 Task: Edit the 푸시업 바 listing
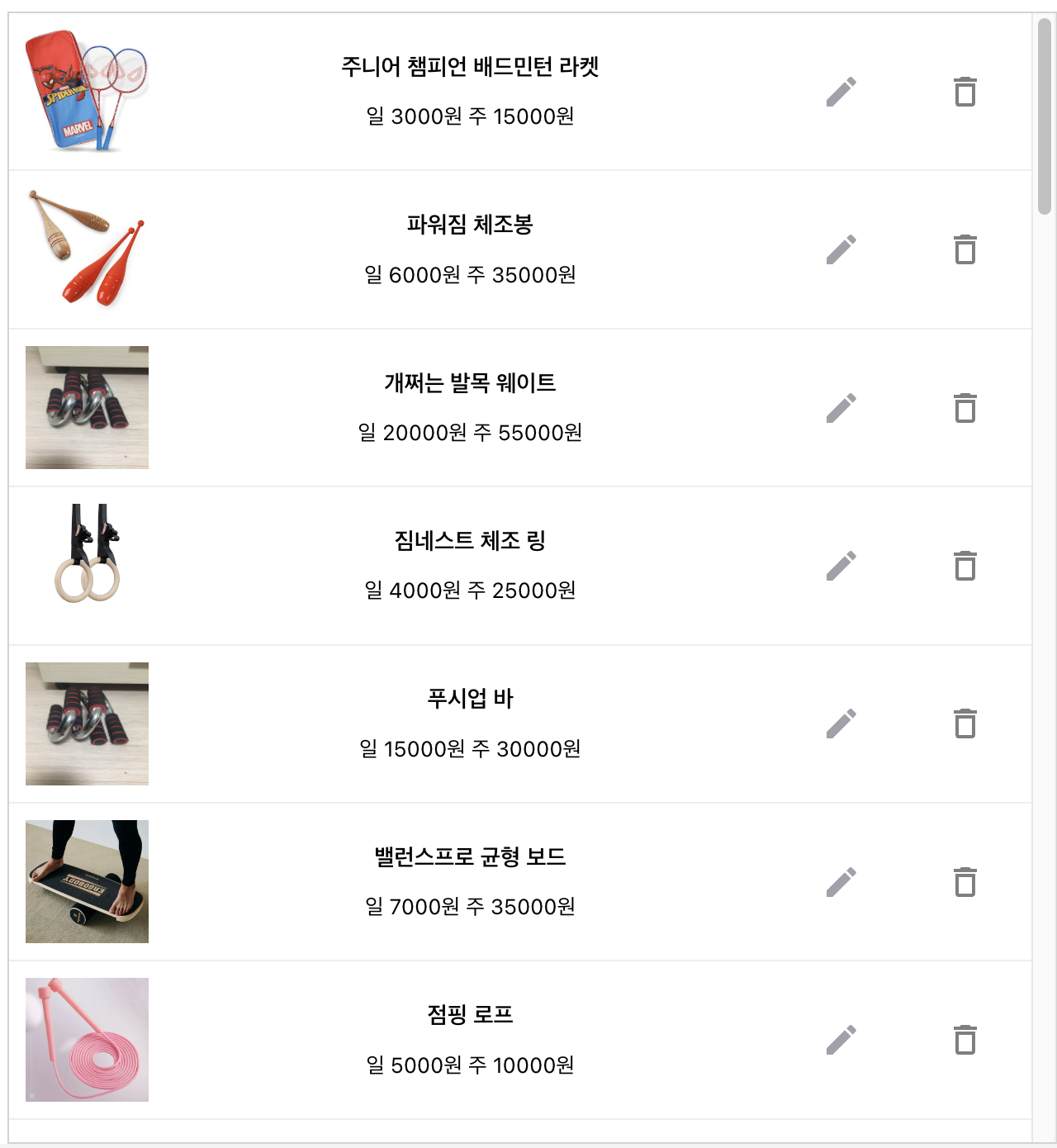841,723
